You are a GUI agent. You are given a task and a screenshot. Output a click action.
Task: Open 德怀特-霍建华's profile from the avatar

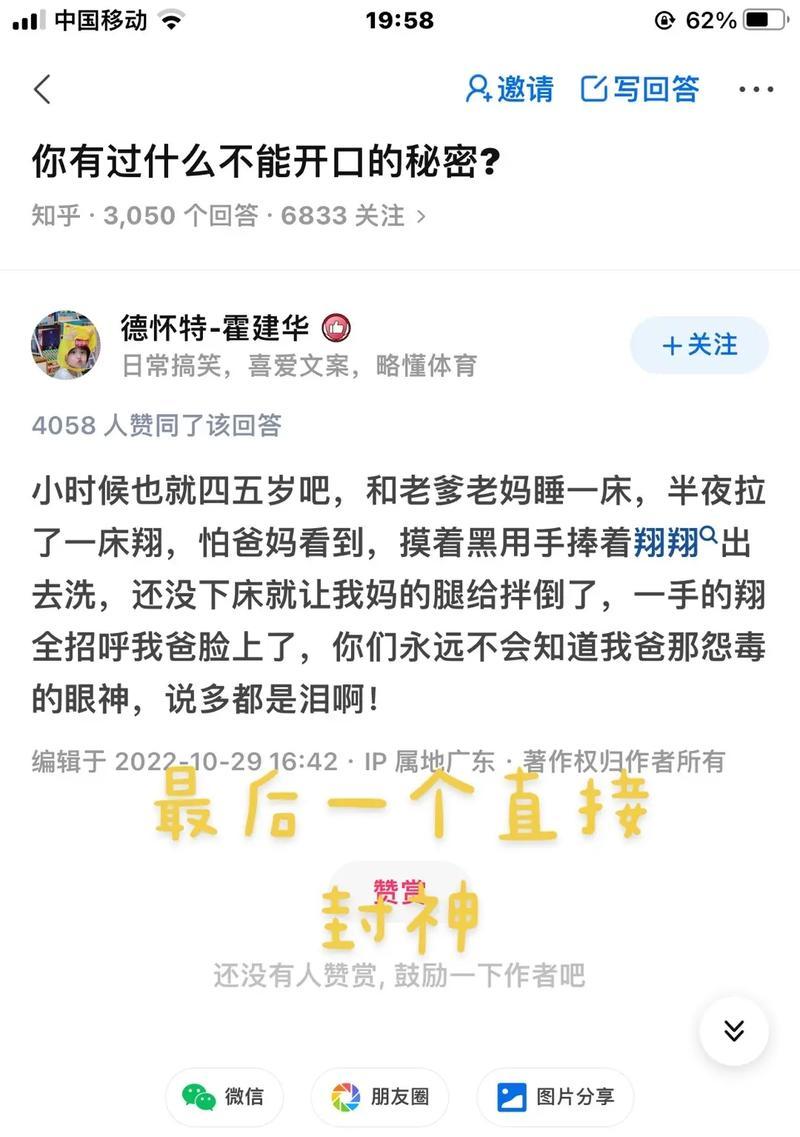point(66,345)
